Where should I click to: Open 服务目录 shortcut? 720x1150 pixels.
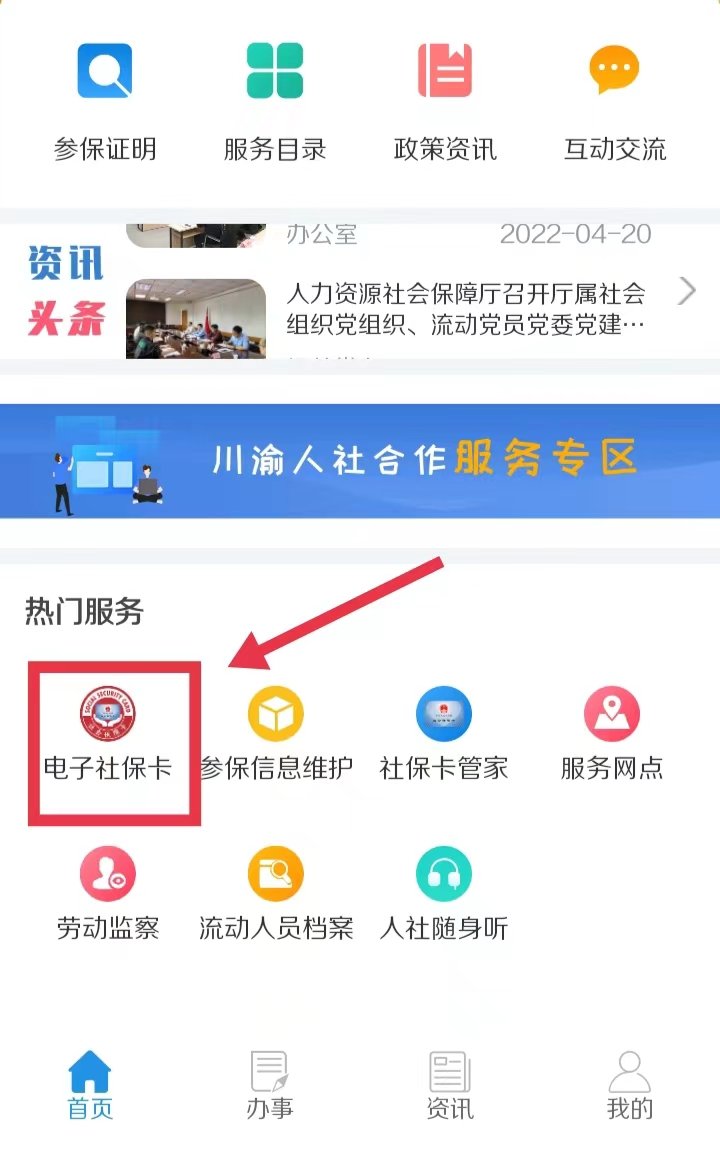click(x=275, y=101)
